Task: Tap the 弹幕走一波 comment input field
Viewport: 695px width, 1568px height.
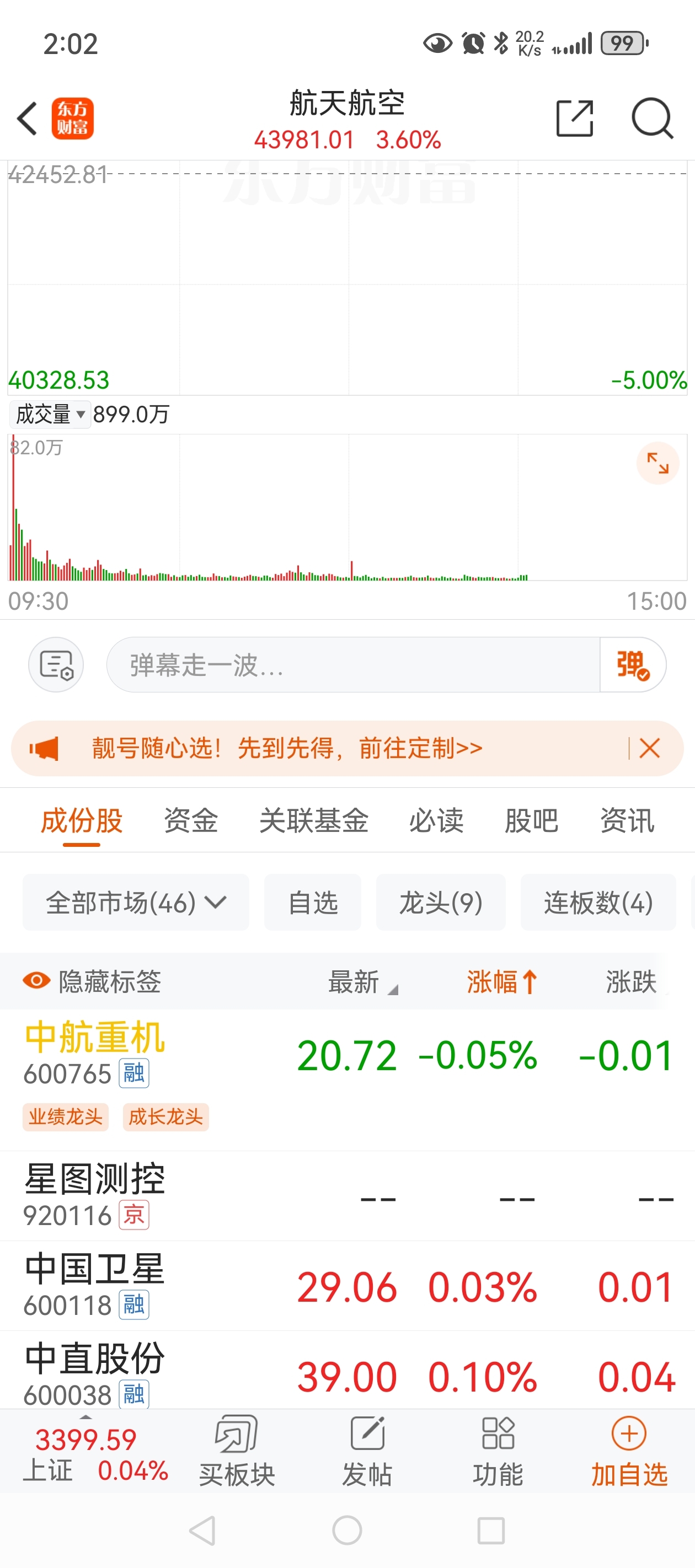Action: pyautogui.click(x=353, y=665)
